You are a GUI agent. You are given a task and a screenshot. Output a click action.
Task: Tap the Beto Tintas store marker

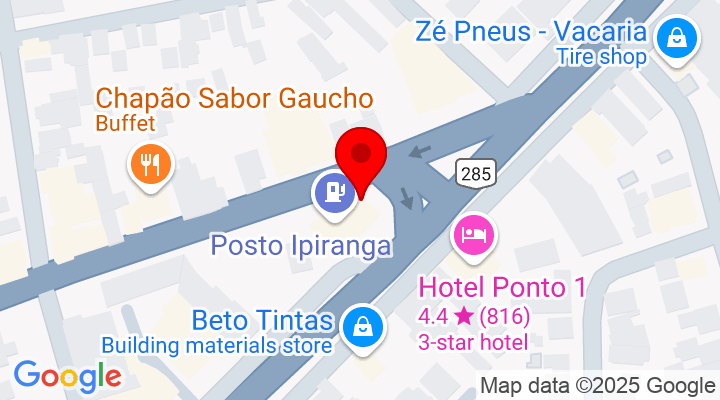(x=363, y=326)
